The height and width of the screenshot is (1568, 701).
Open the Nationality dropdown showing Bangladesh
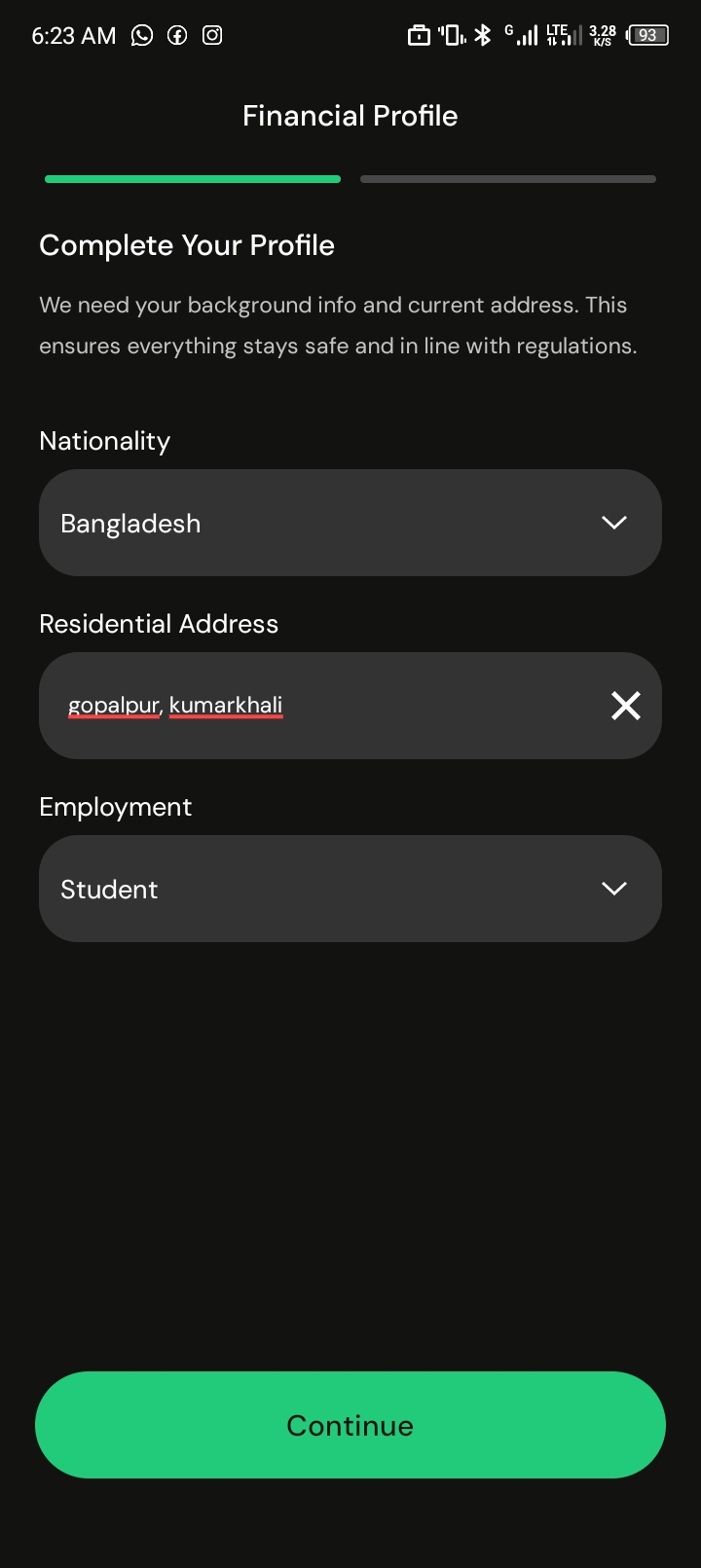point(350,523)
